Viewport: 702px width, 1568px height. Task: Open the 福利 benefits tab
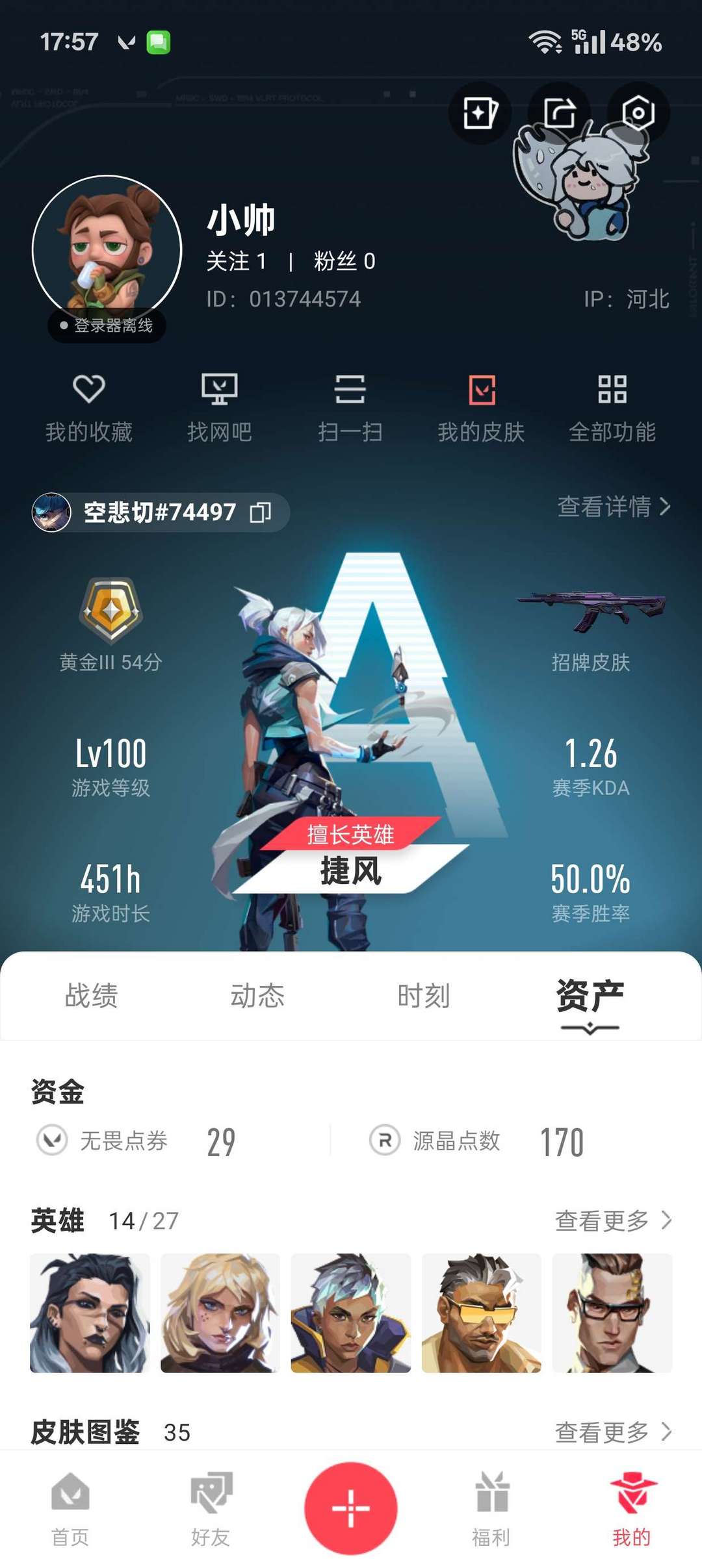(491, 1508)
